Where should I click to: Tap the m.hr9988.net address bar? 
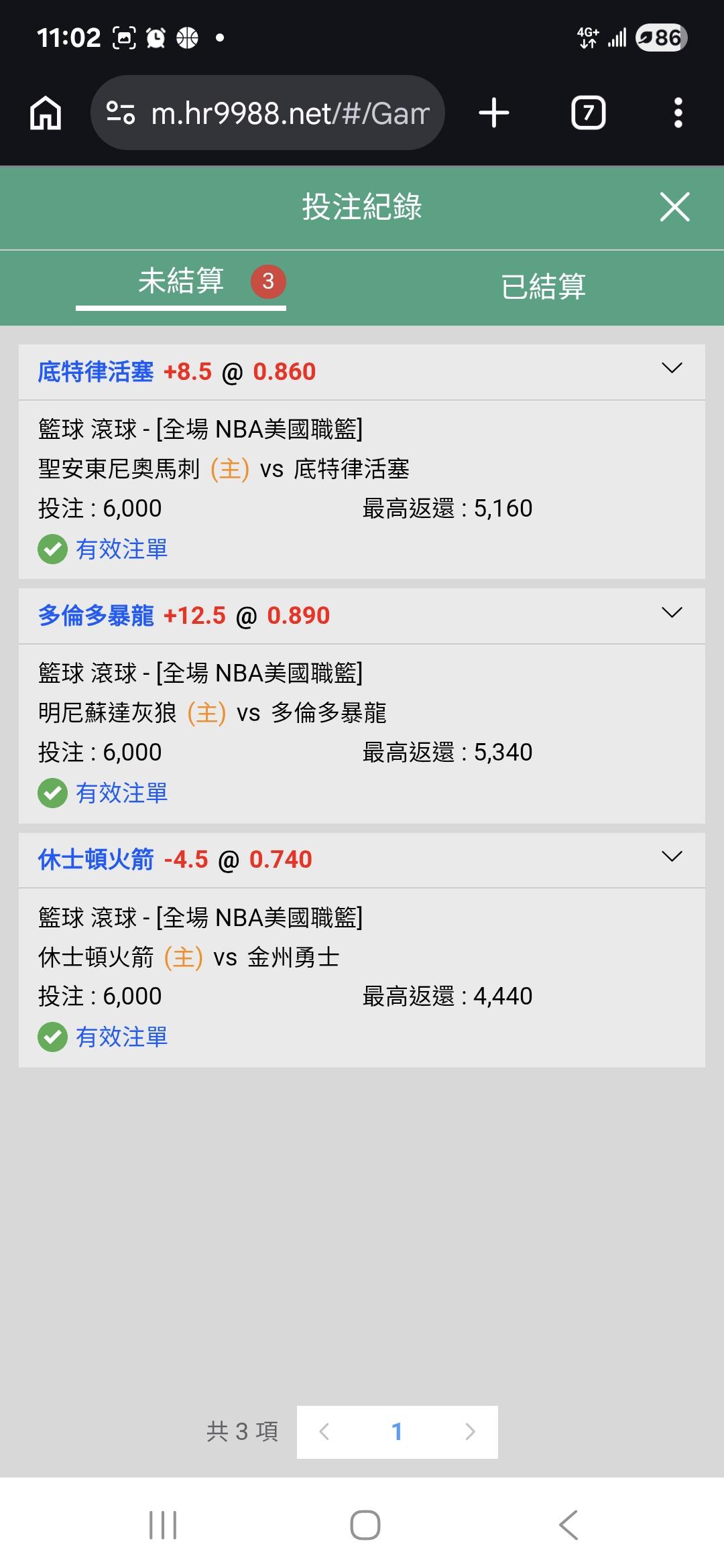(x=267, y=113)
